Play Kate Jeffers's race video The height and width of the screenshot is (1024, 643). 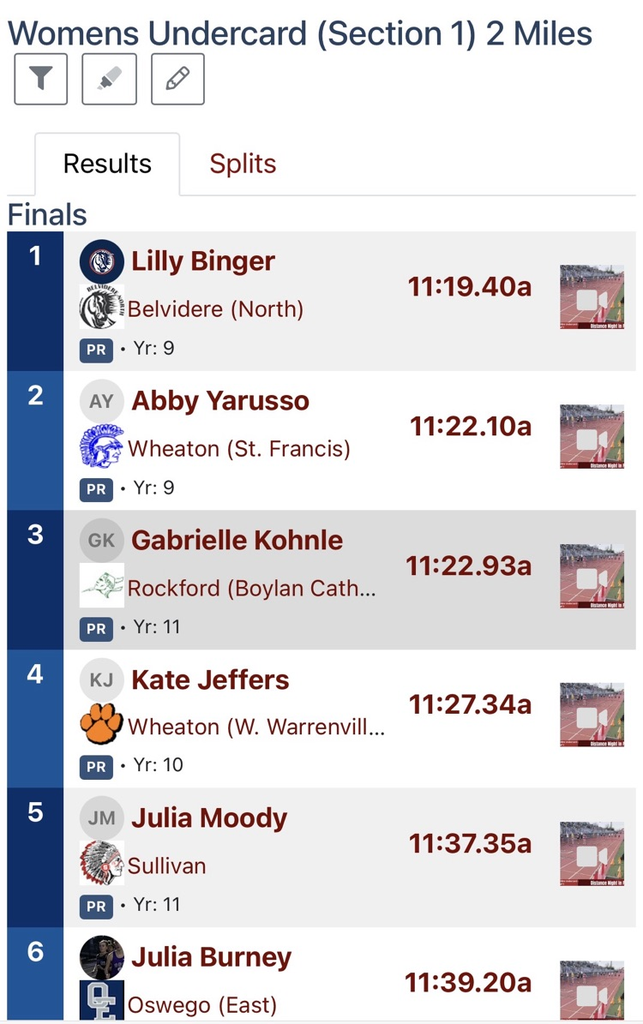pos(591,715)
